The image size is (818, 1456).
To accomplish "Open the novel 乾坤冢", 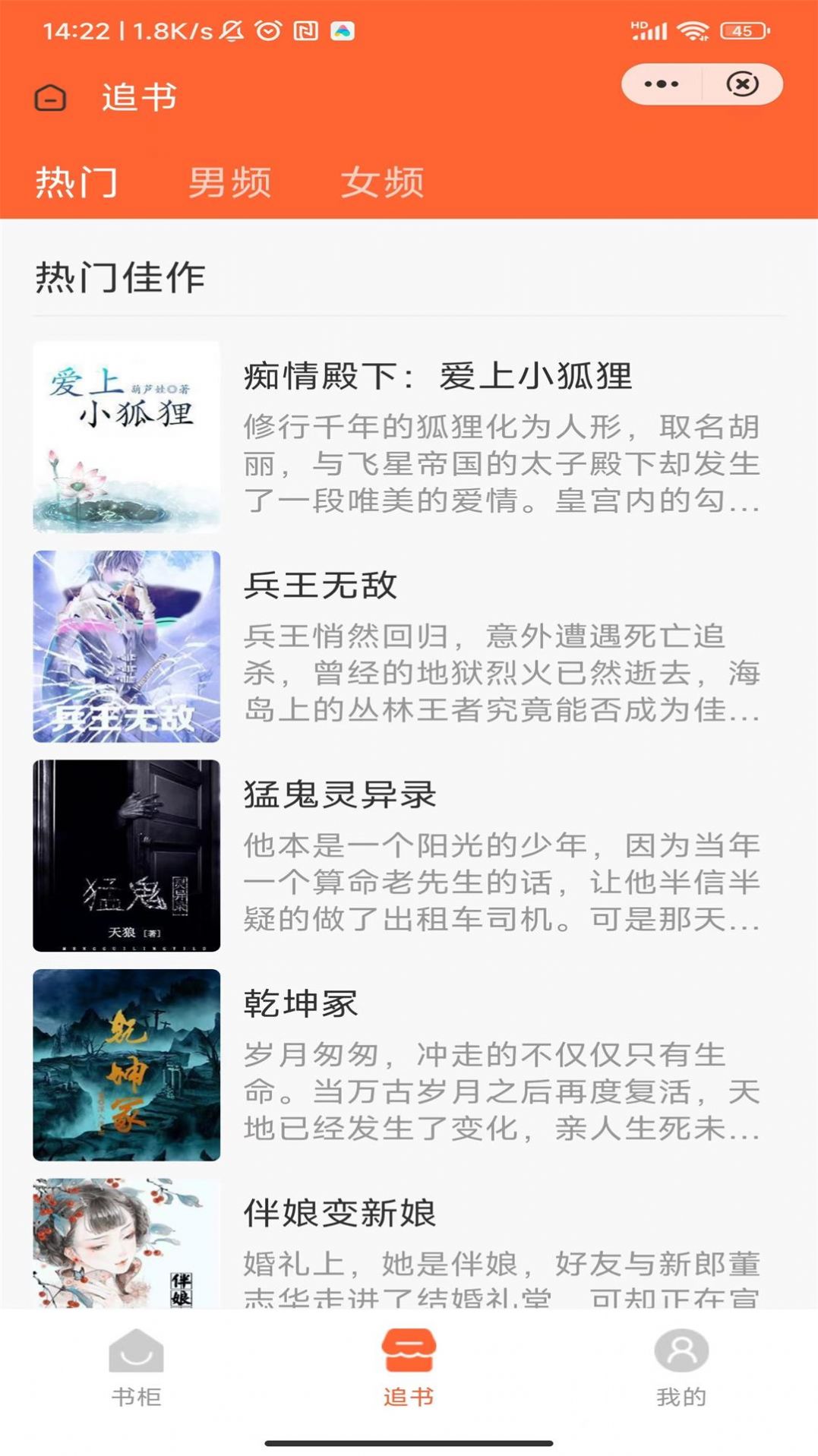I will click(301, 1004).
